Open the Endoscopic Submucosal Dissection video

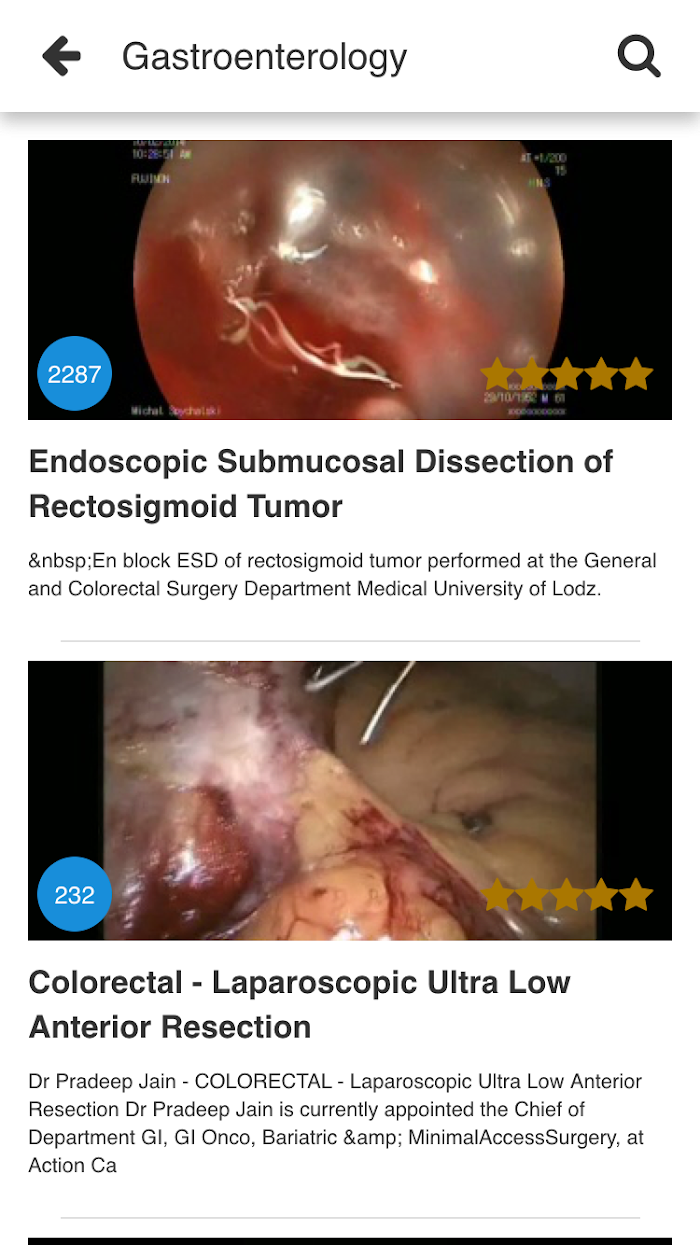tap(349, 280)
